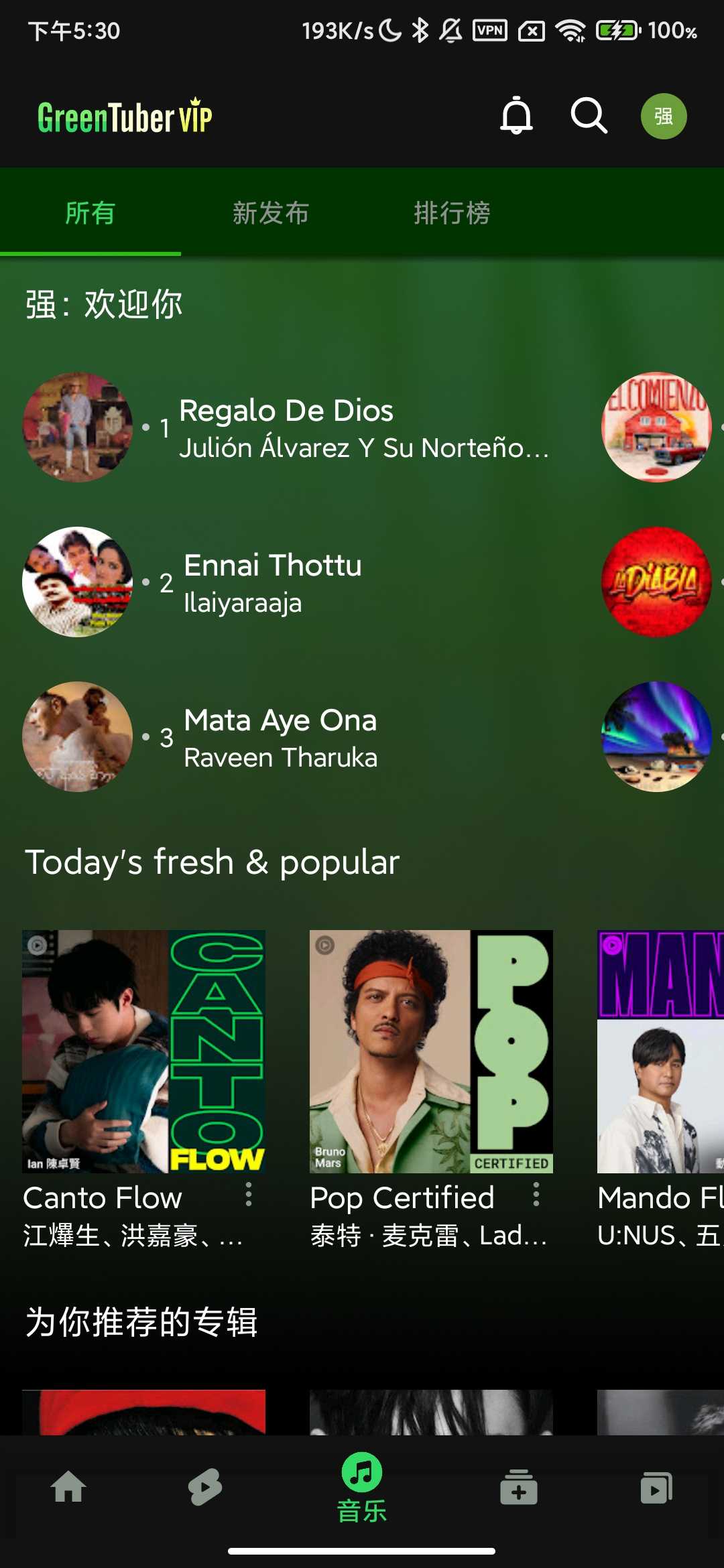Open the account avatar 强
Image resolution: width=724 pixels, height=1568 pixels.
(663, 116)
